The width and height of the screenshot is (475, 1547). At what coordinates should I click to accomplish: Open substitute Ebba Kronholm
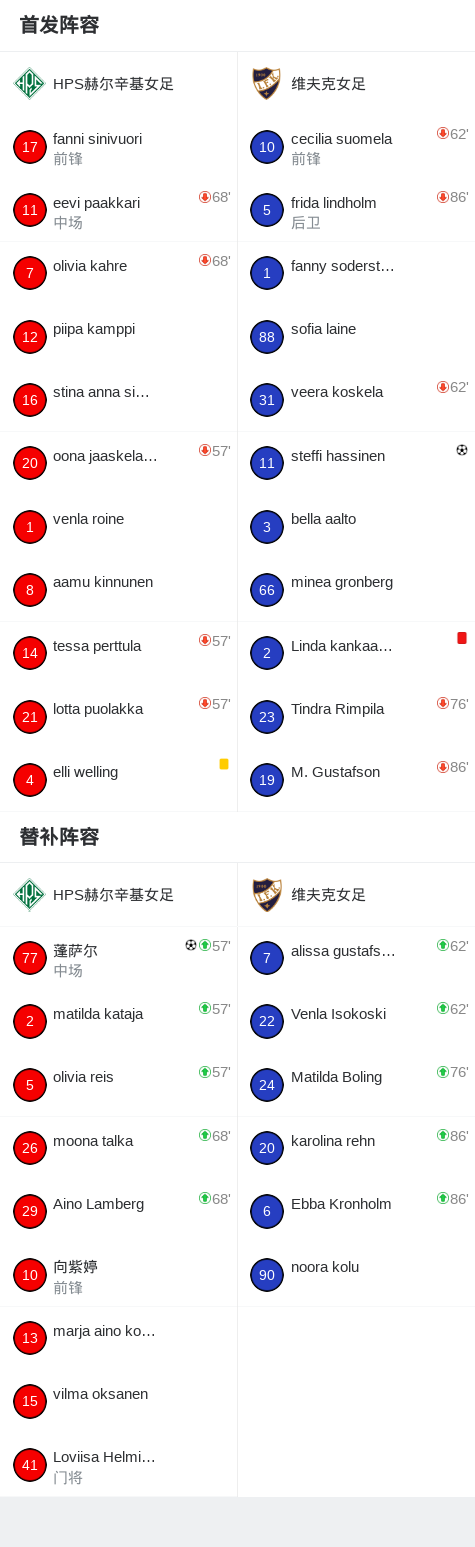point(356,1211)
